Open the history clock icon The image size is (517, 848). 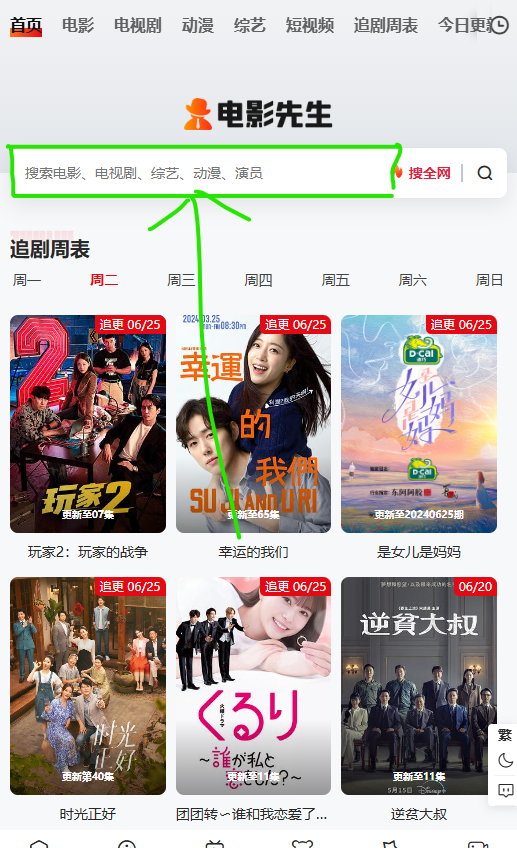click(x=499, y=25)
